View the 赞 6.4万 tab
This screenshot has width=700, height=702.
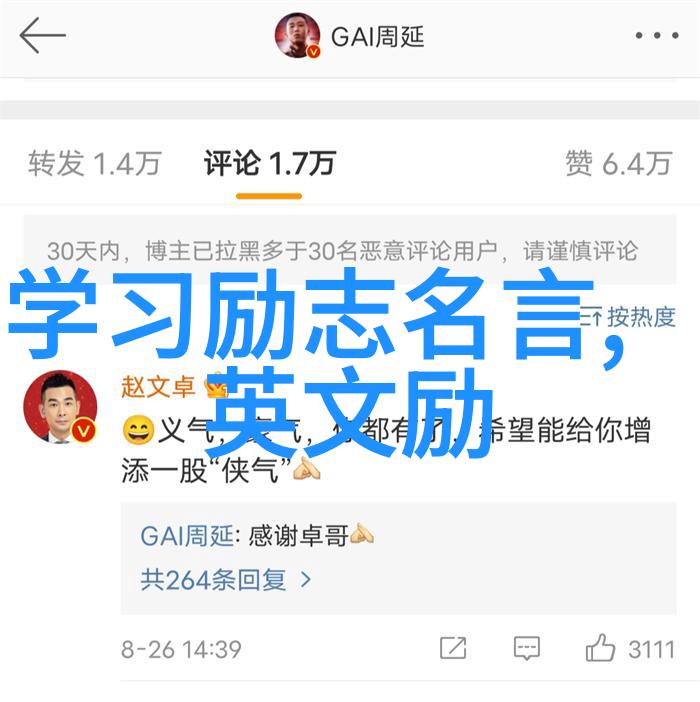(618, 164)
